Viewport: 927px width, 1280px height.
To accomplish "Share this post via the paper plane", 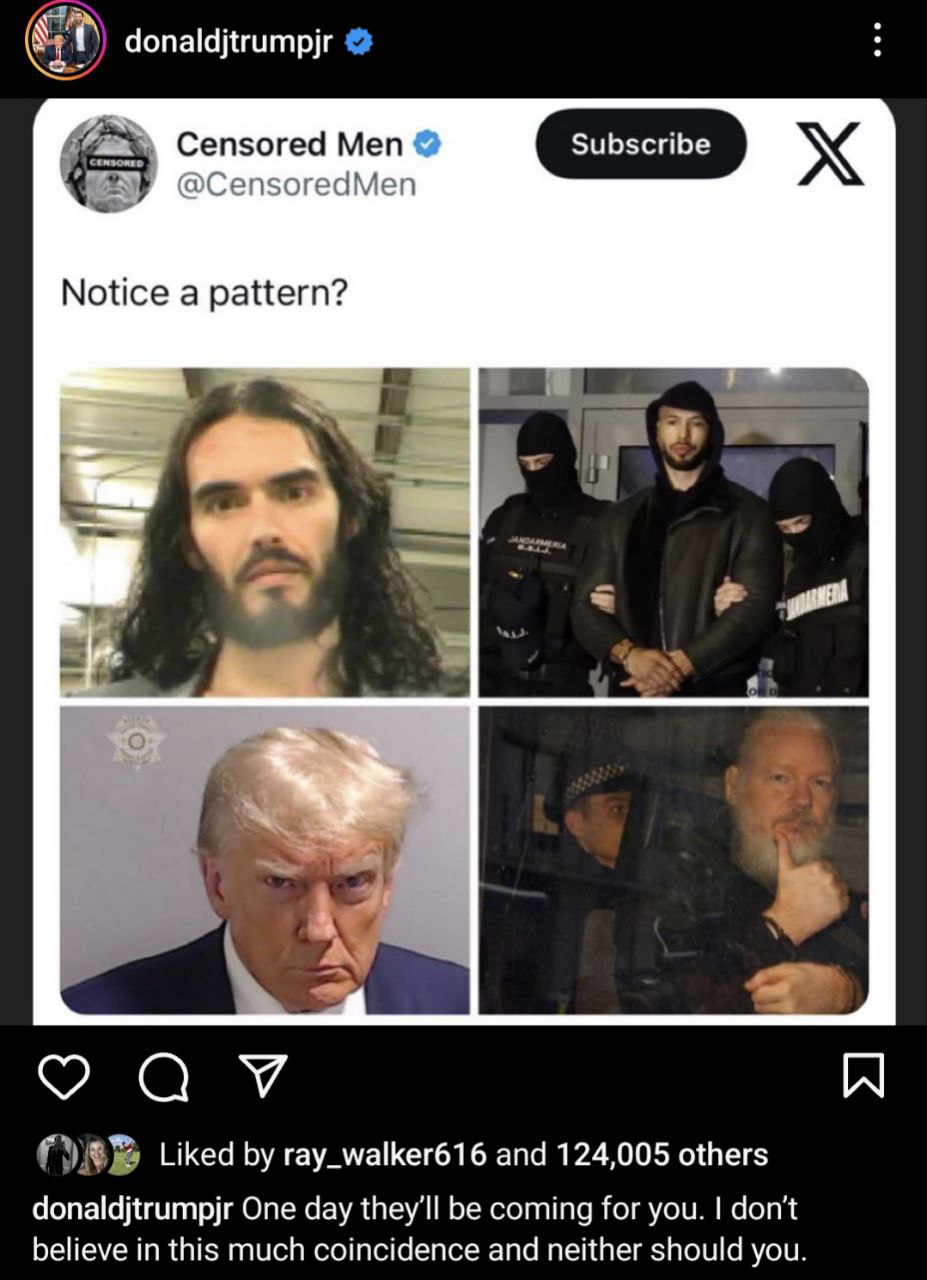I will click(x=264, y=1077).
